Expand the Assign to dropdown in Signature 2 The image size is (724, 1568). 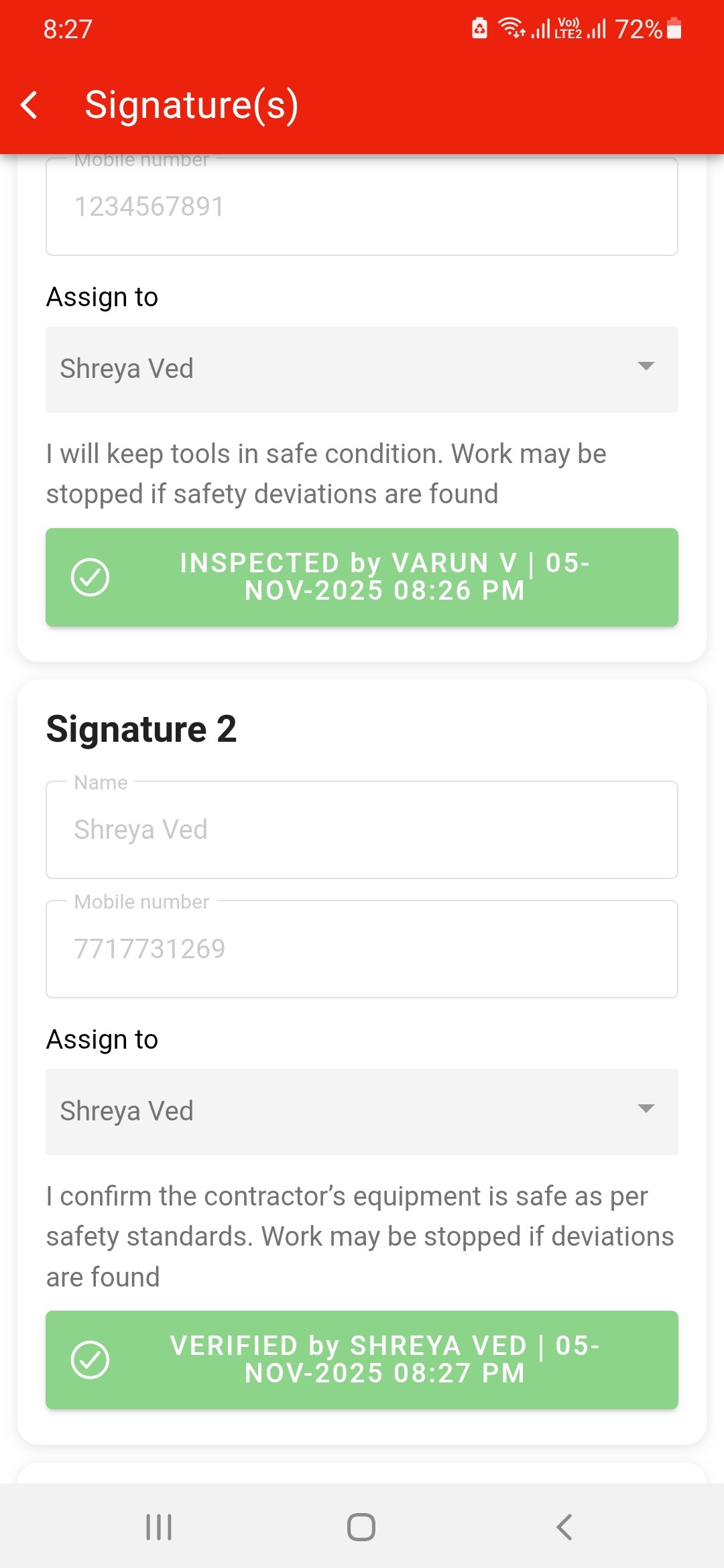pyautogui.click(x=362, y=1112)
